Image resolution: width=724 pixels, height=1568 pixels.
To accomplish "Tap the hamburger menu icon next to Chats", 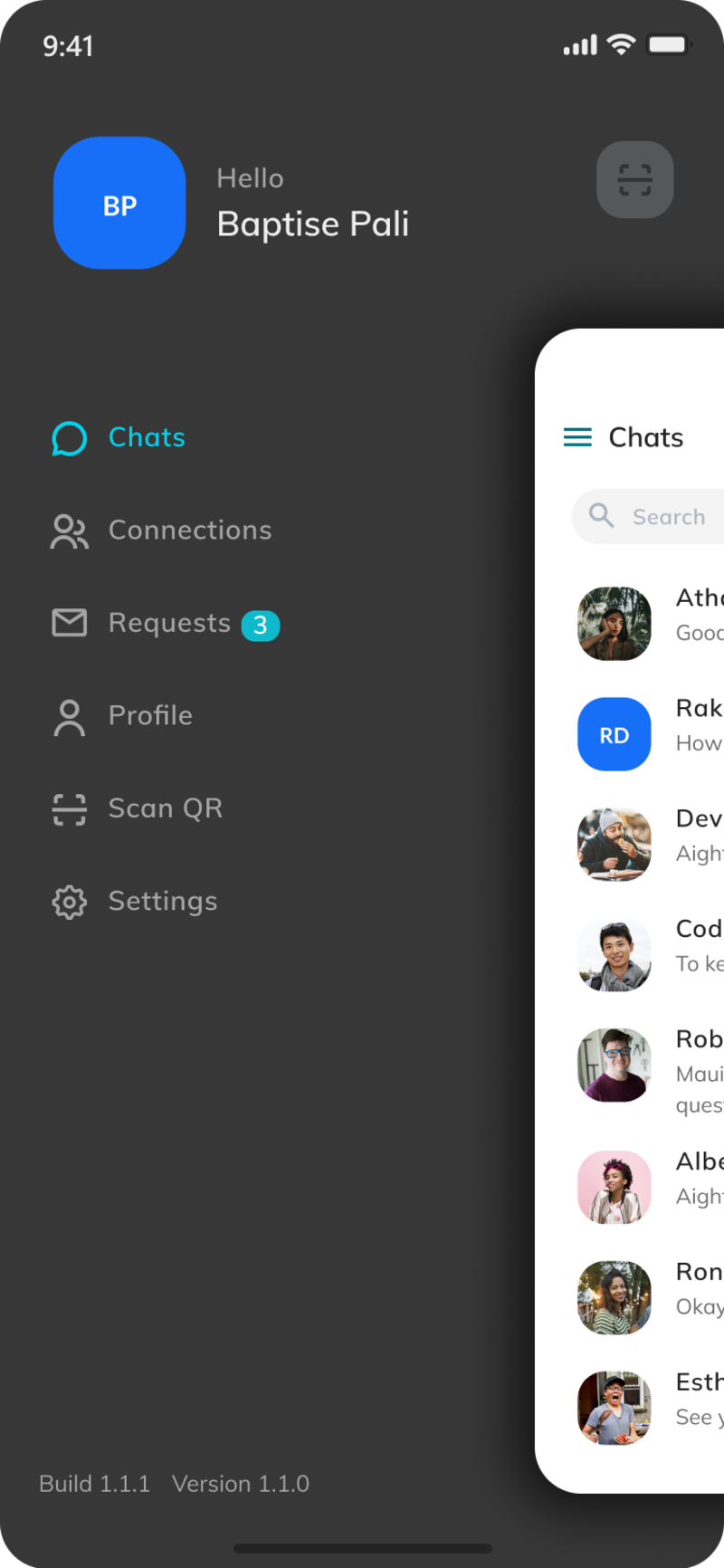I will point(577,438).
